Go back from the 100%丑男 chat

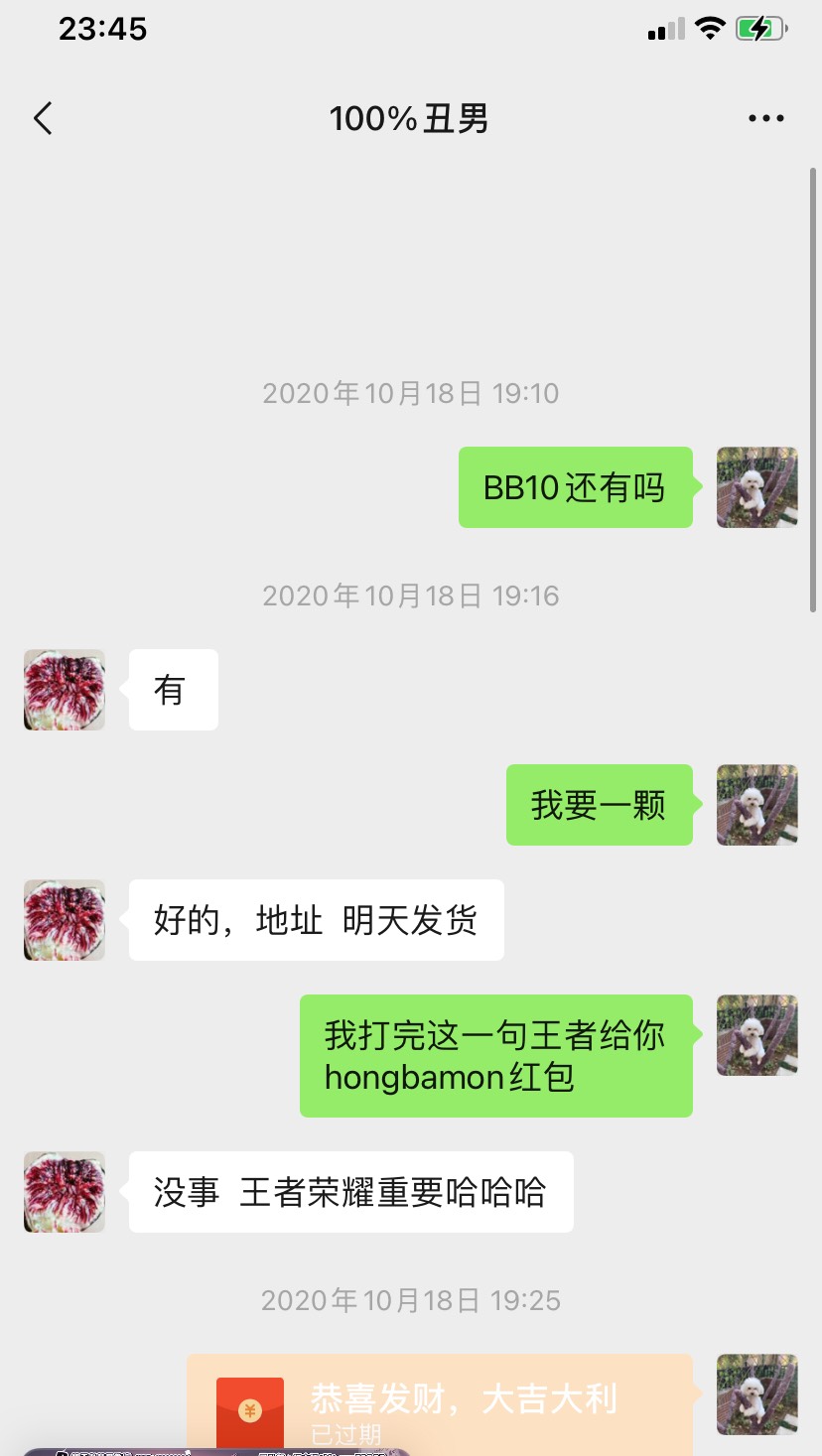[43, 119]
